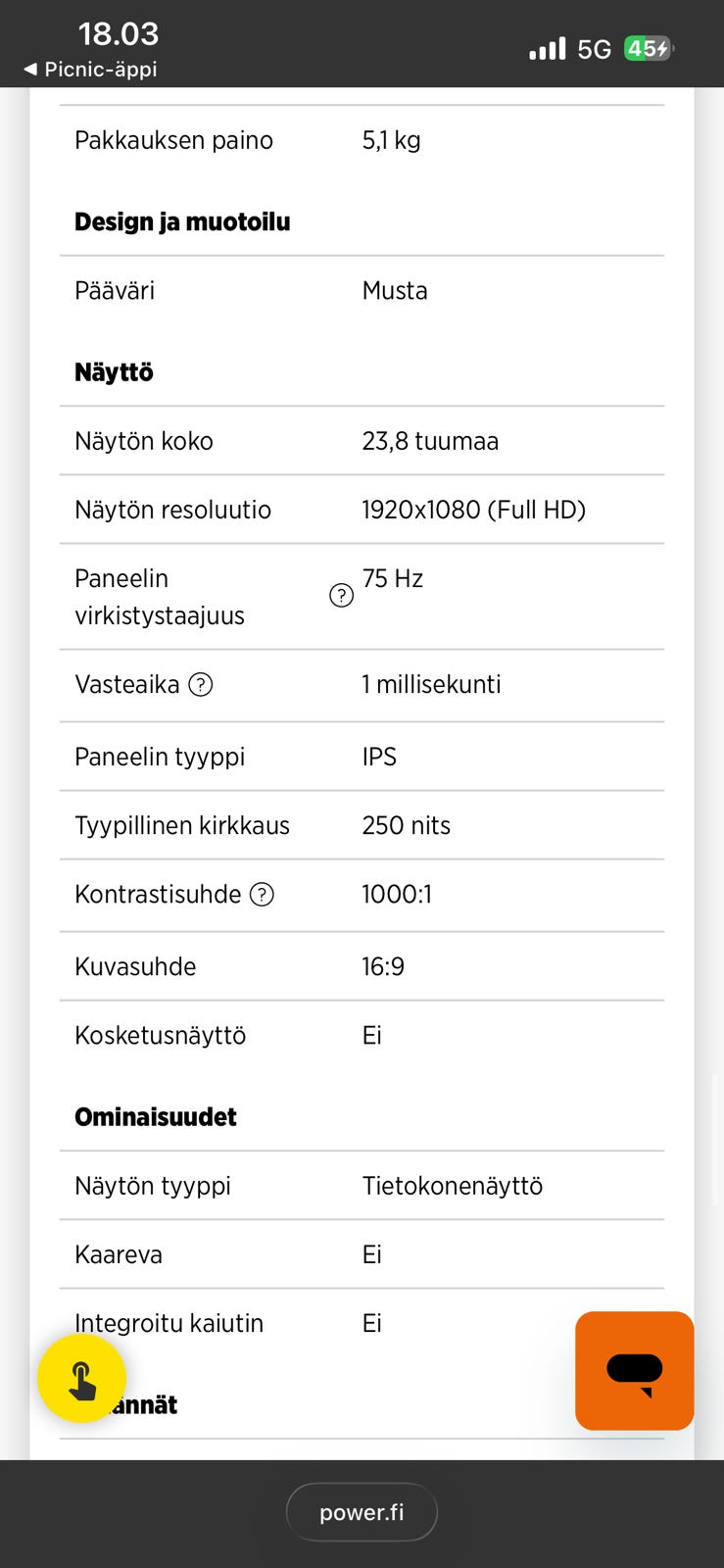This screenshot has width=724, height=1568.
Task: Open the help tooltip for Paneelin virkistystaajuus
Action: point(341,595)
